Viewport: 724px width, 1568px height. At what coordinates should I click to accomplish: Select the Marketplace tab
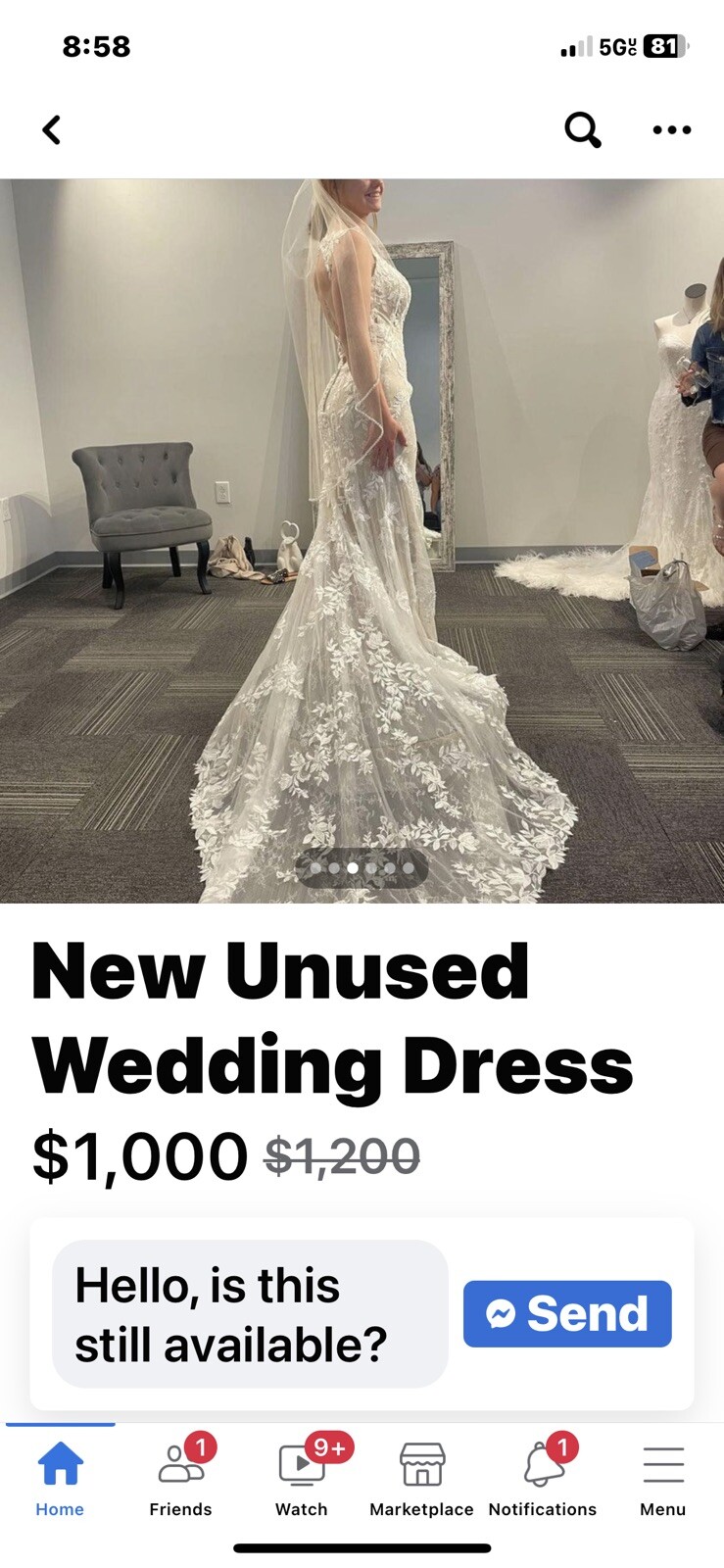click(x=421, y=1480)
